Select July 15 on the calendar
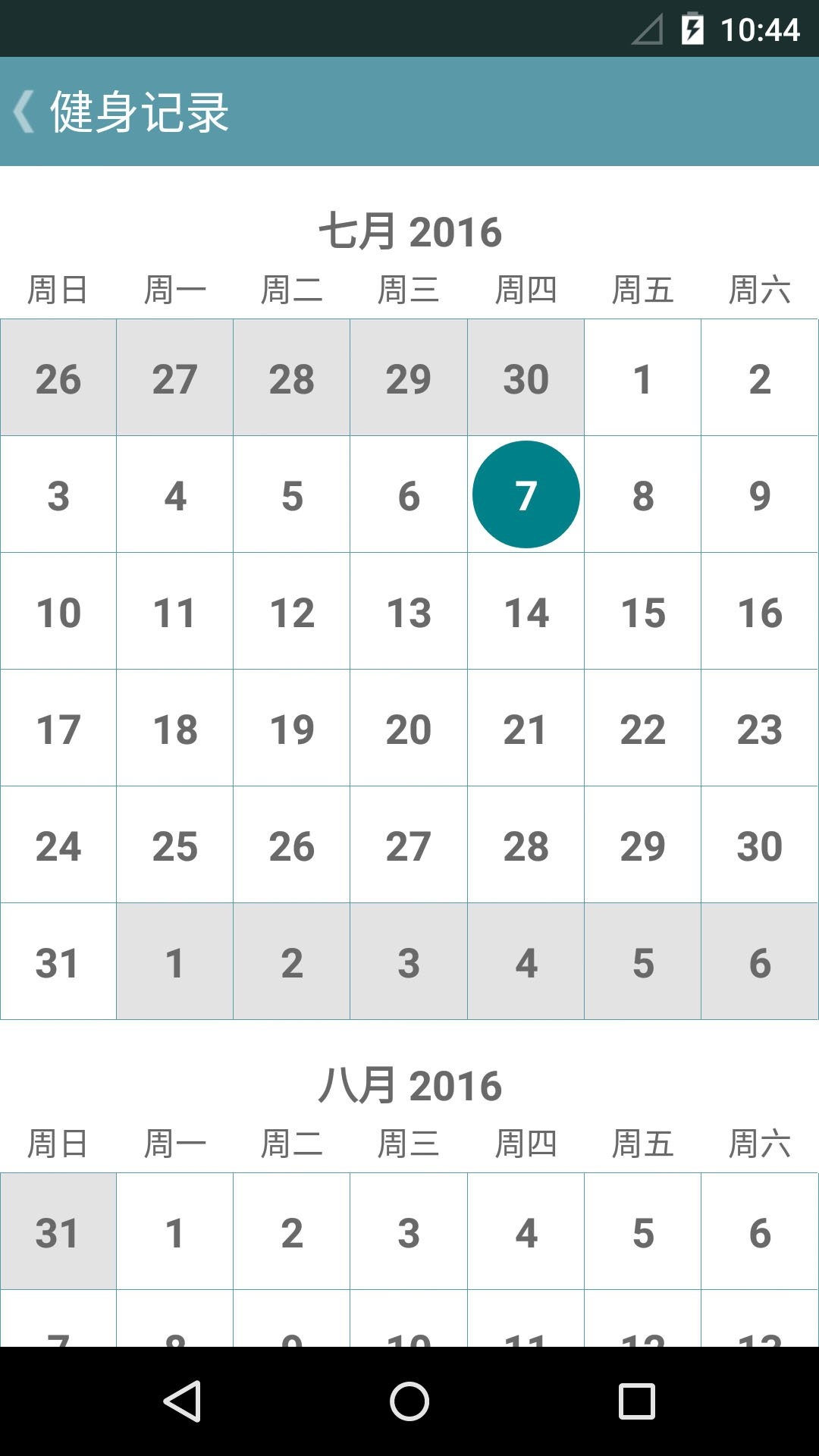This screenshot has width=819, height=1456. coord(642,612)
